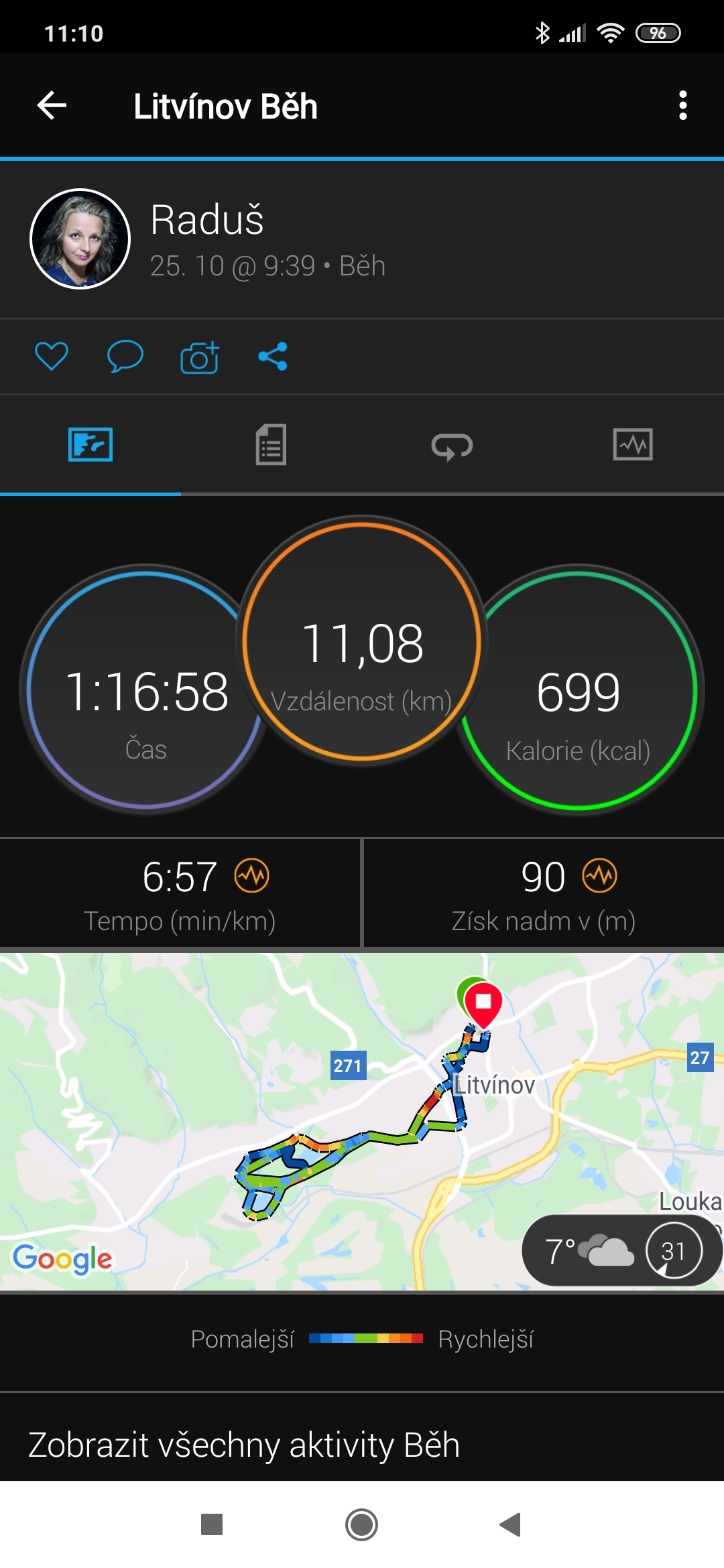Open the elevation gain info icon next to 90
Screen dimensions: 724x1568
tap(599, 876)
